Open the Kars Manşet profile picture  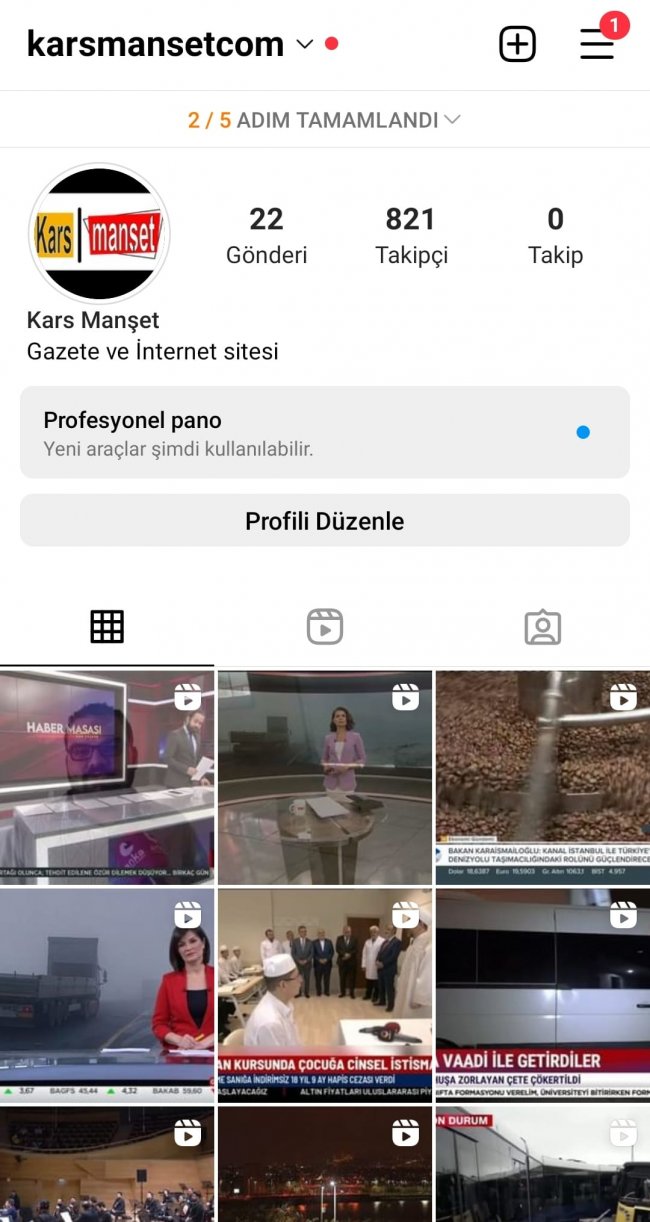(99, 234)
